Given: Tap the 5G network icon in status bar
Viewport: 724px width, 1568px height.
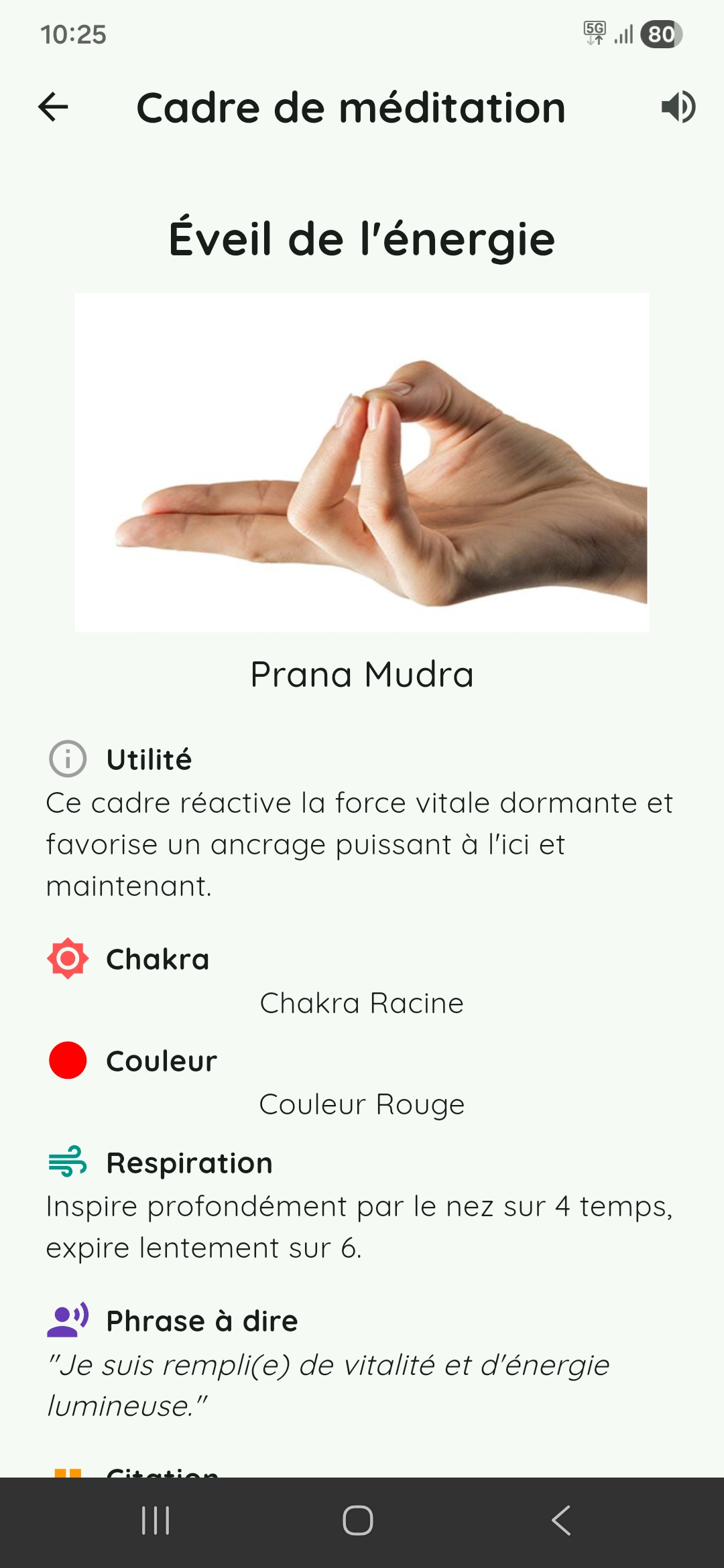Looking at the screenshot, I should point(595,32).
